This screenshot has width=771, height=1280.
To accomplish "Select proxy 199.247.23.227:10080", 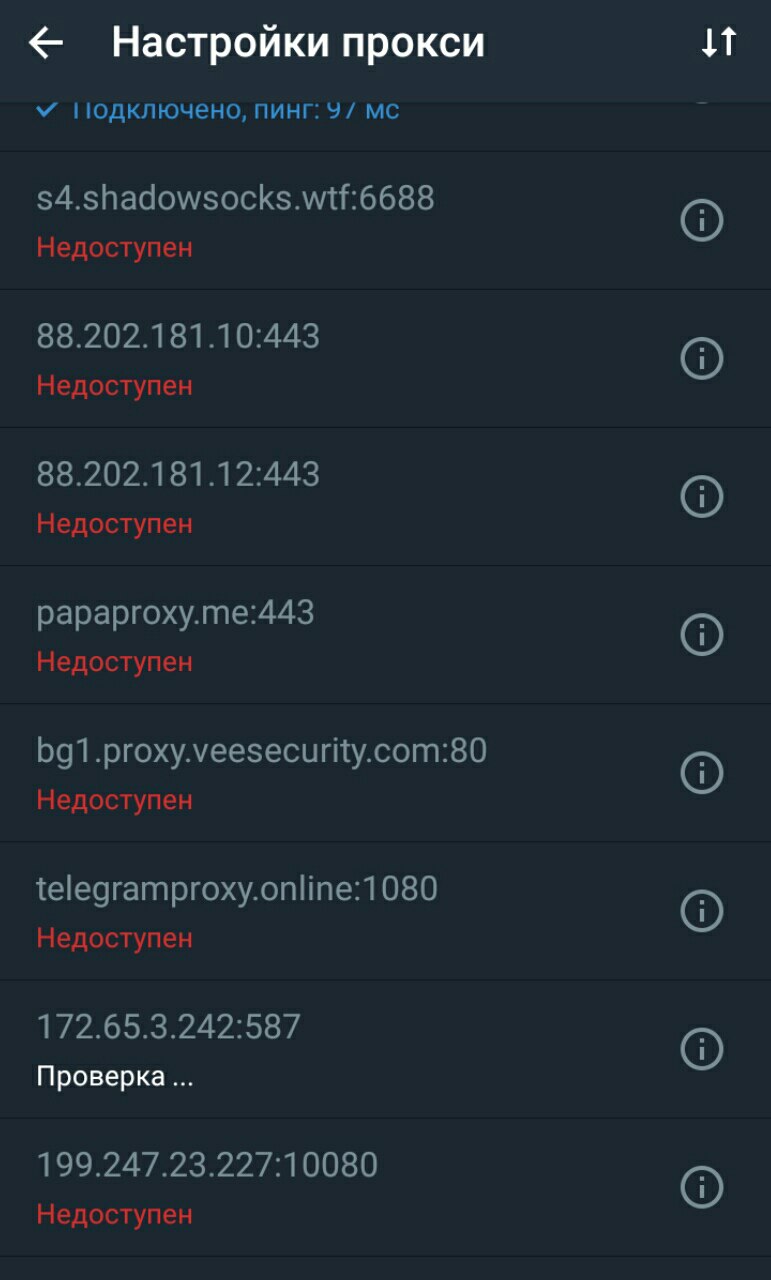I will 385,1187.
